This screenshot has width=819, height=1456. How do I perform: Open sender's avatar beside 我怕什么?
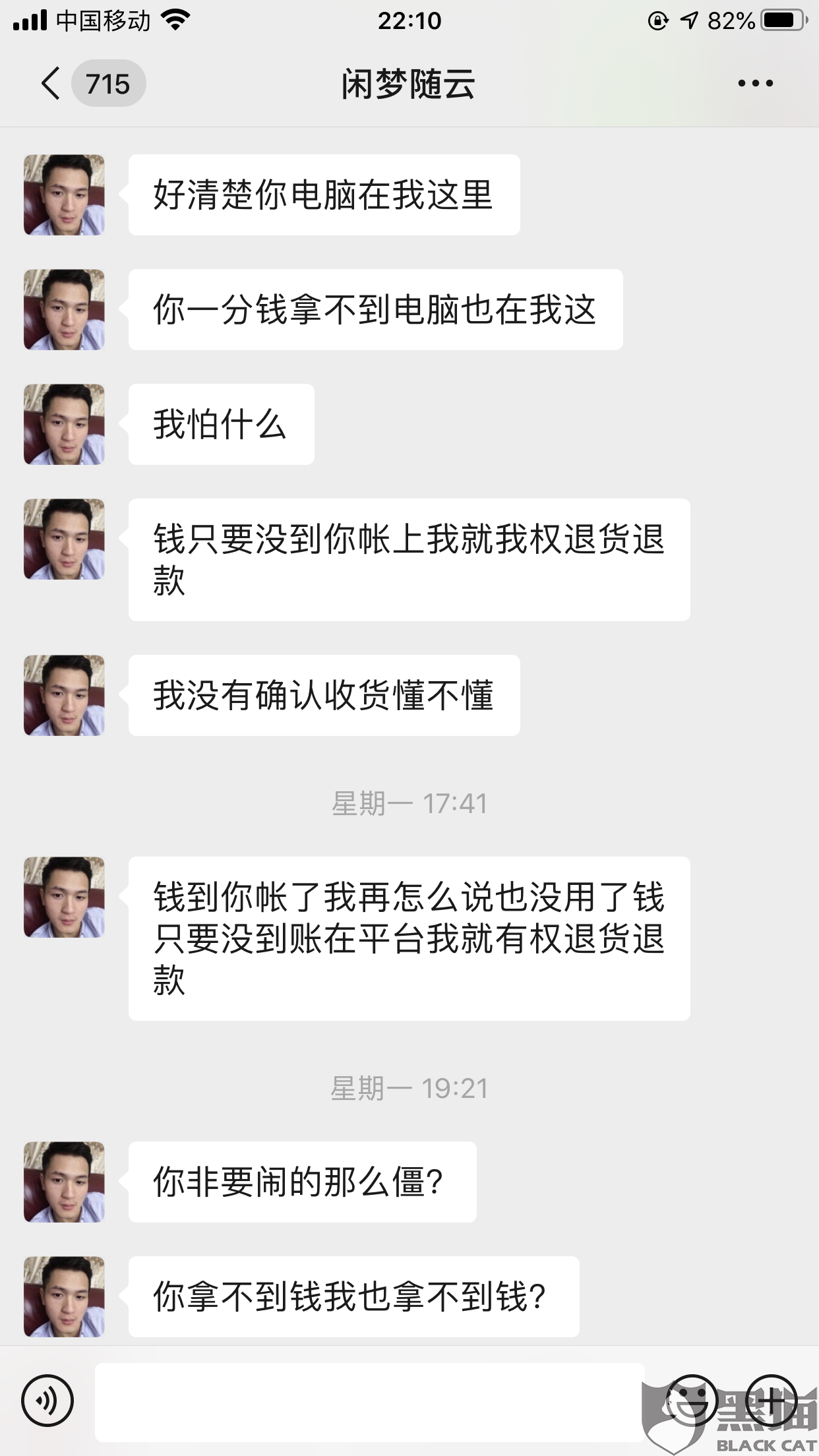pyautogui.click(x=64, y=425)
